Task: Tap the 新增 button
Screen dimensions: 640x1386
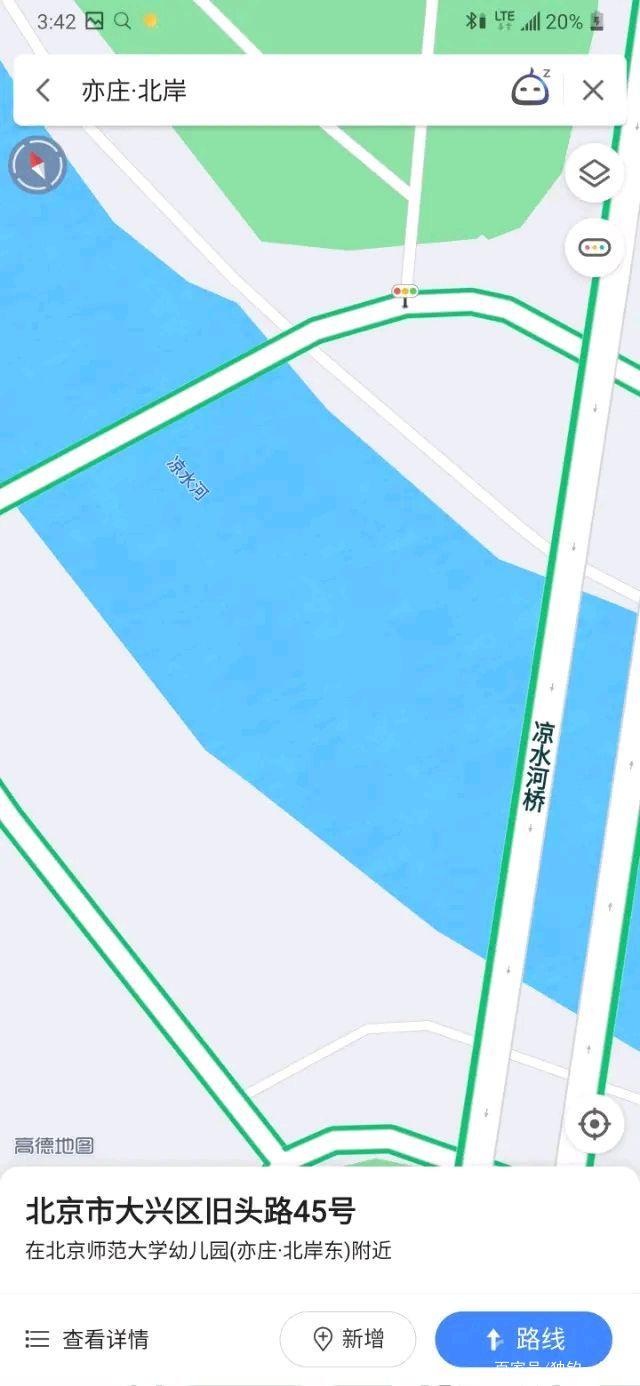Action: 347,1339
